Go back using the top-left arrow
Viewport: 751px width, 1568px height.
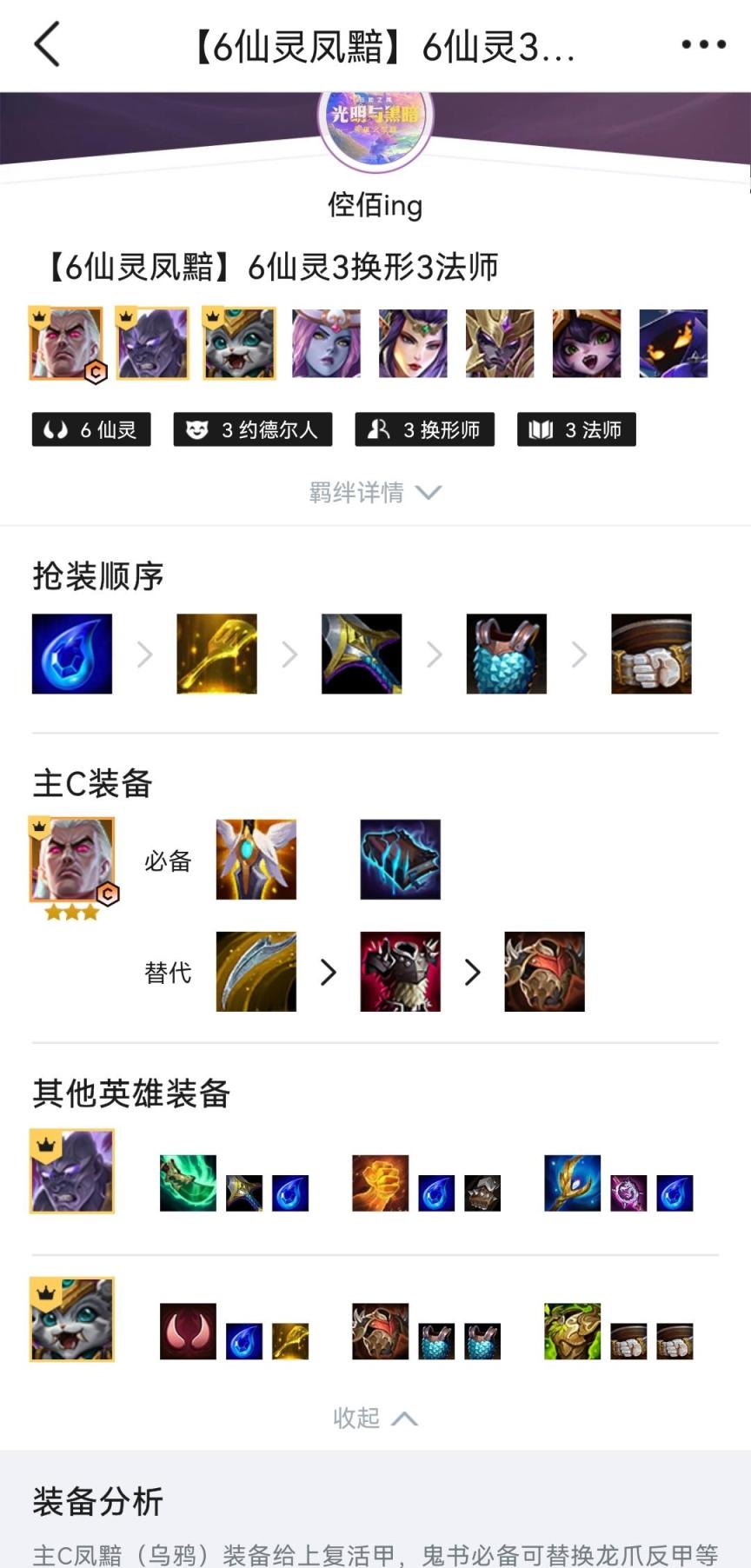point(48,45)
